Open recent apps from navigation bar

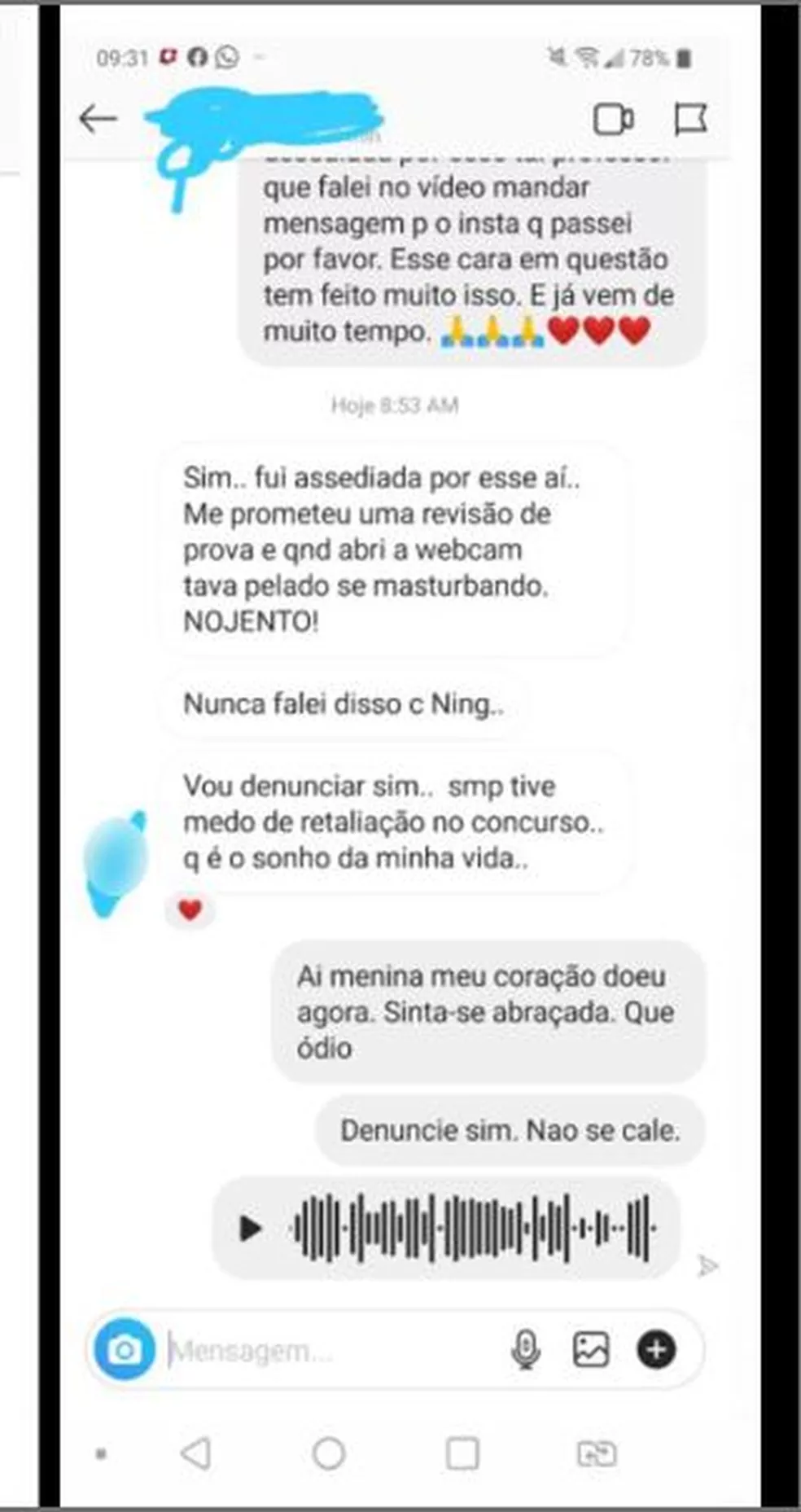pyautogui.click(x=462, y=1453)
